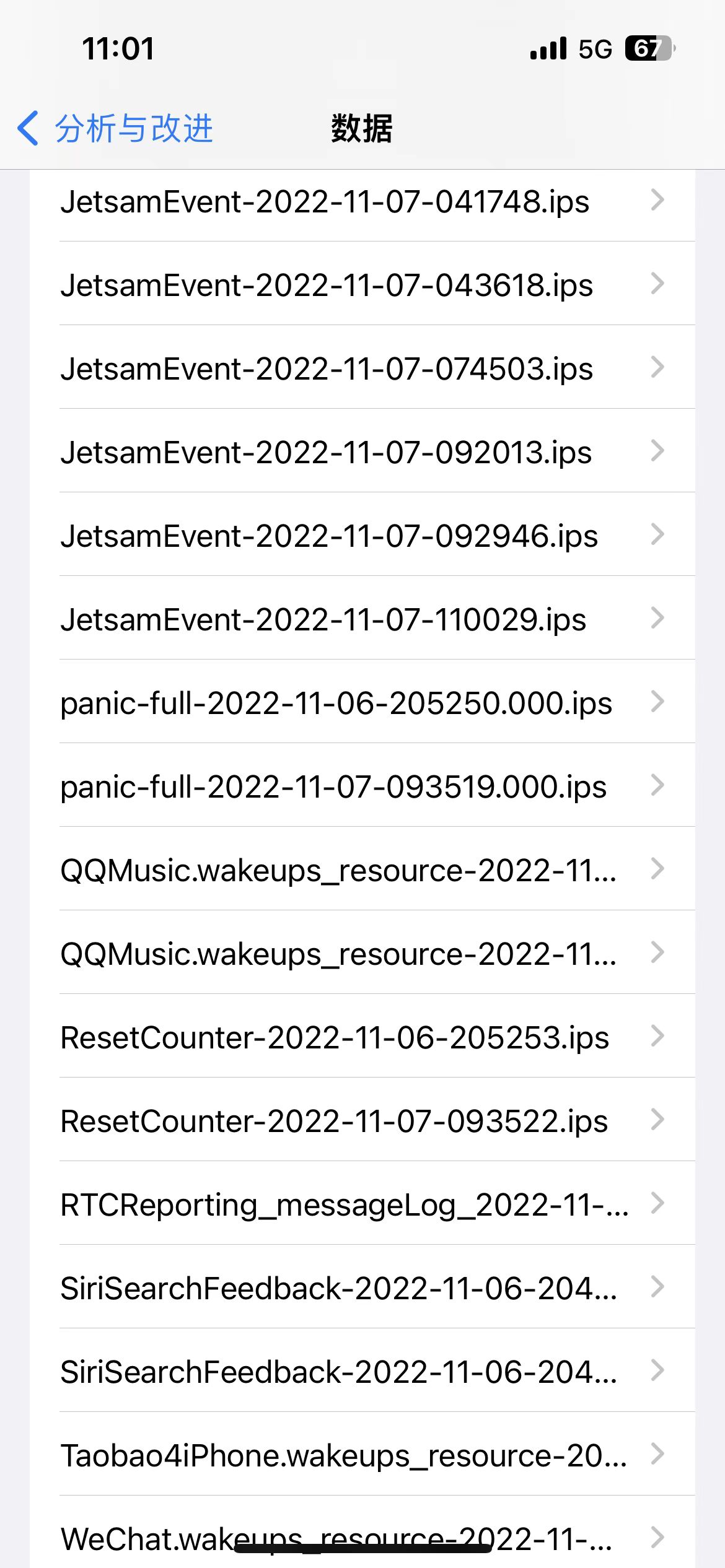The image size is (725, 1568).
Task: Go back to 分析与改进
Action: coord(116,129)
